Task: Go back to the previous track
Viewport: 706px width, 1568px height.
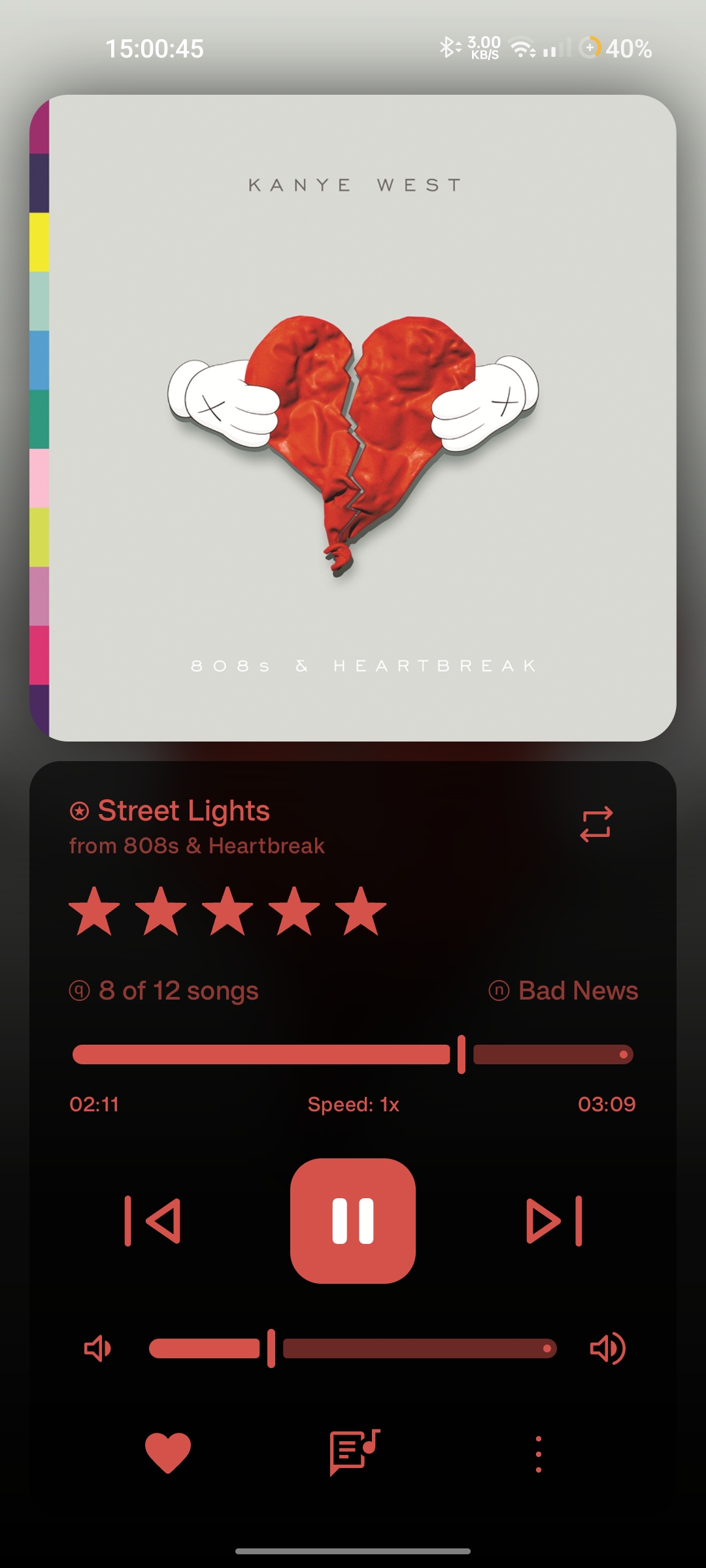Action: pyautogui.click(x=152, y=1220)
